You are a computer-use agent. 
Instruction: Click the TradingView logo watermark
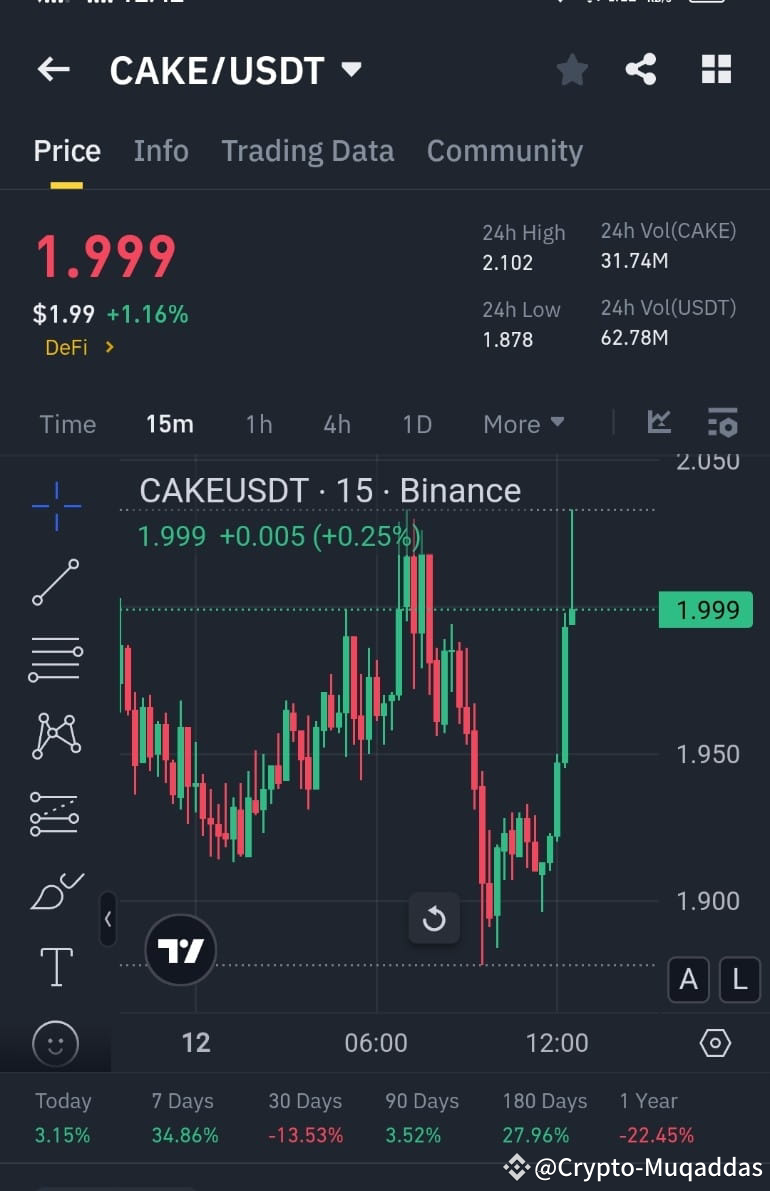click(x=178, y=949)
